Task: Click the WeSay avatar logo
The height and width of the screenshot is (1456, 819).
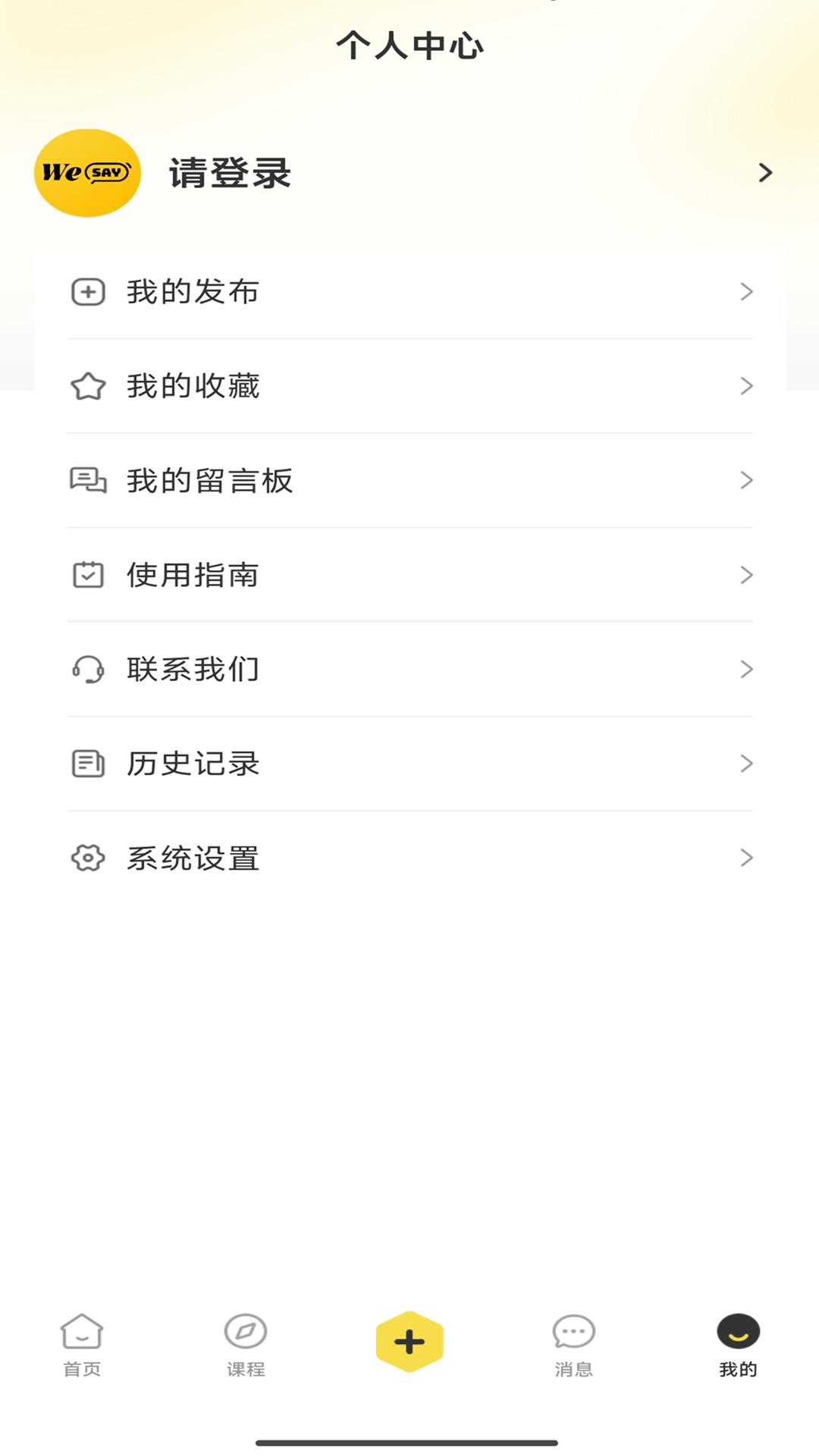Action: pyautogui.click(x=87, y=172)
